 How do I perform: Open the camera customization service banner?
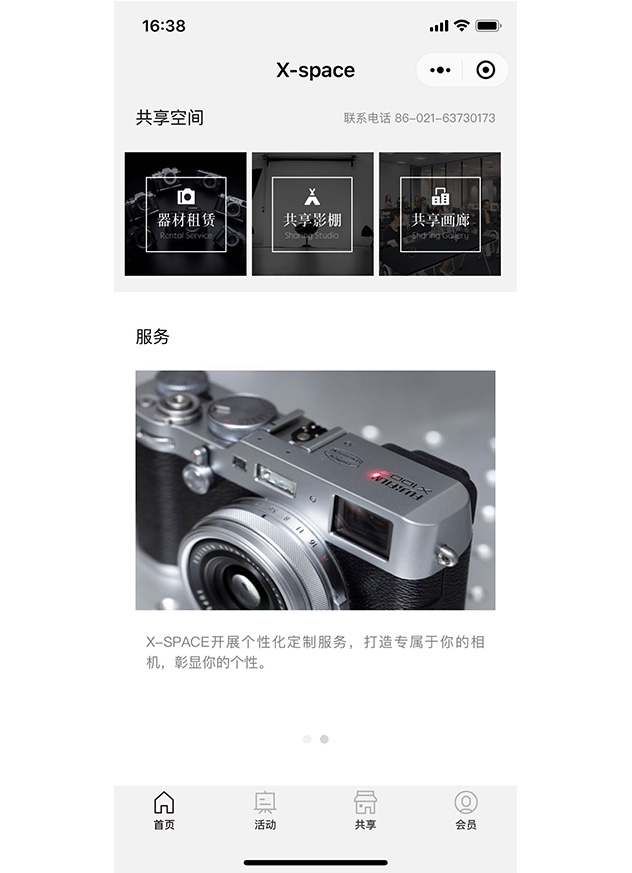coord(315,490)
